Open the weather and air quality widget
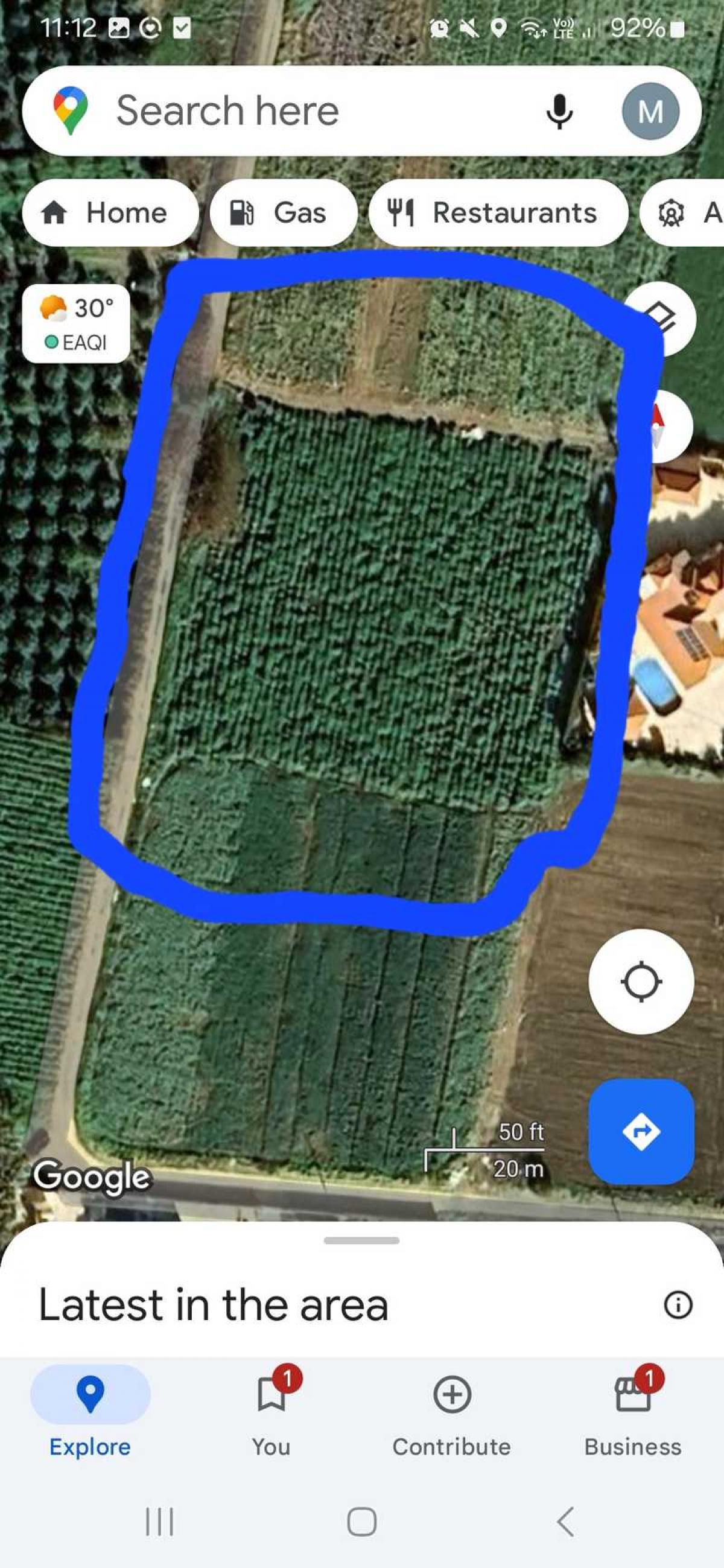Viewport: 724px width, 1568px height. [x=76, y=324]
